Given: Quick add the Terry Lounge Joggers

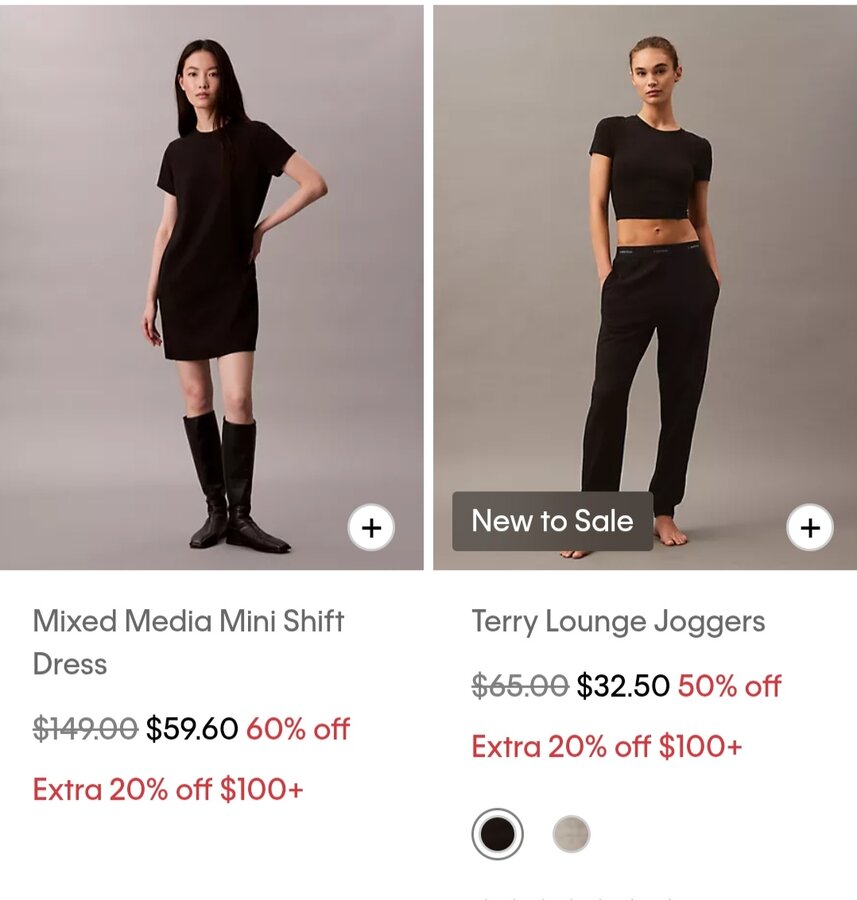Looking at the screenshot, I should tap(809, 527).
